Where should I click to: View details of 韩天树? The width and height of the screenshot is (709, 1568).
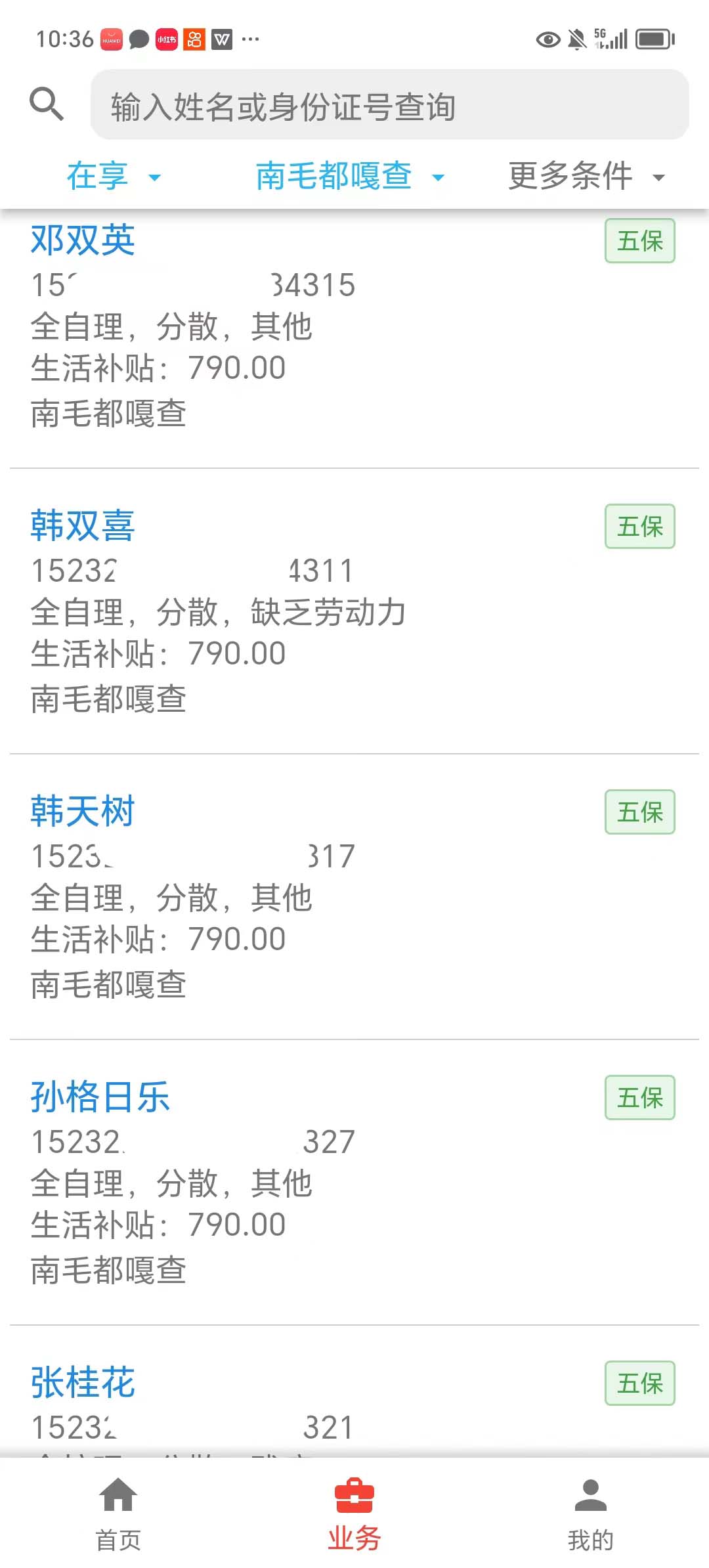(354, 897)
